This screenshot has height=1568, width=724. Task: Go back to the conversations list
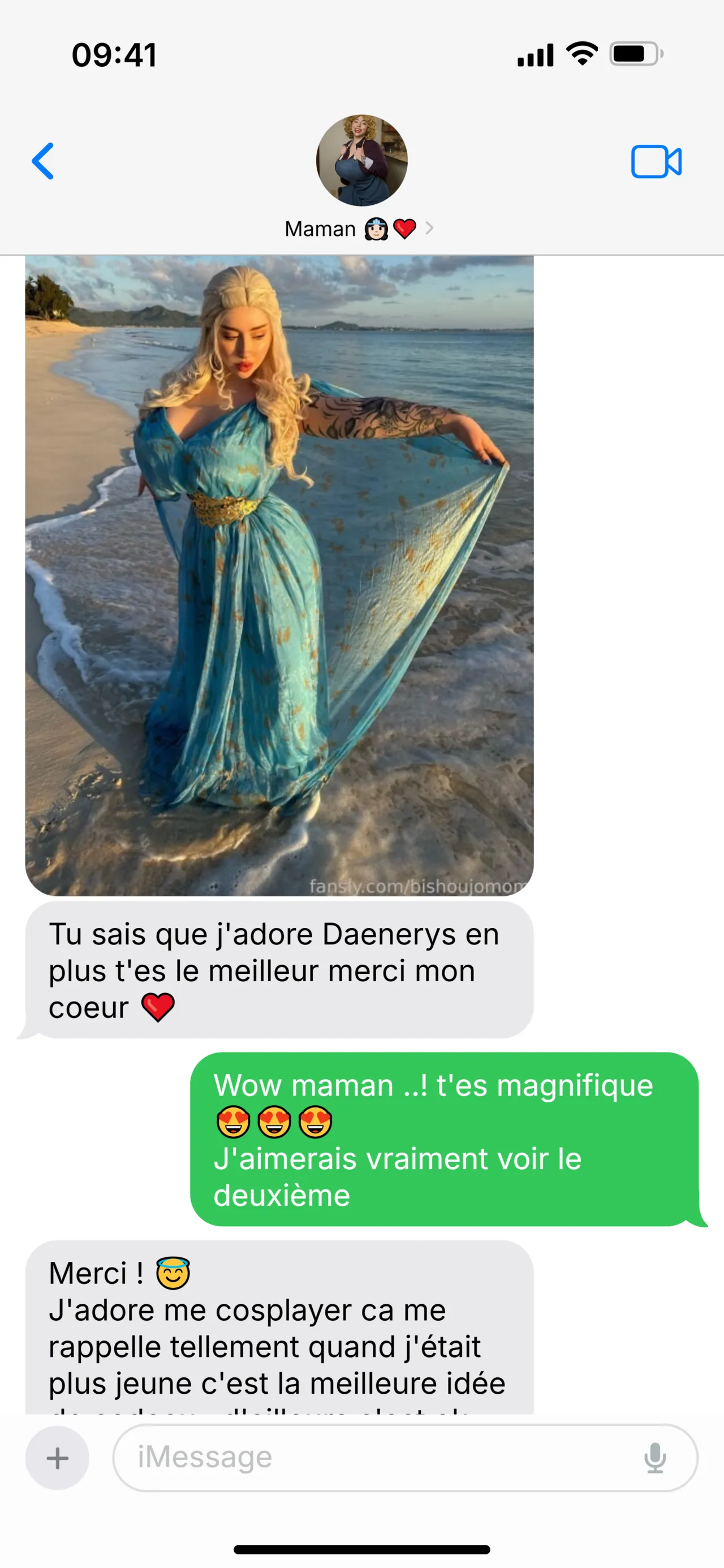point(42,161)
